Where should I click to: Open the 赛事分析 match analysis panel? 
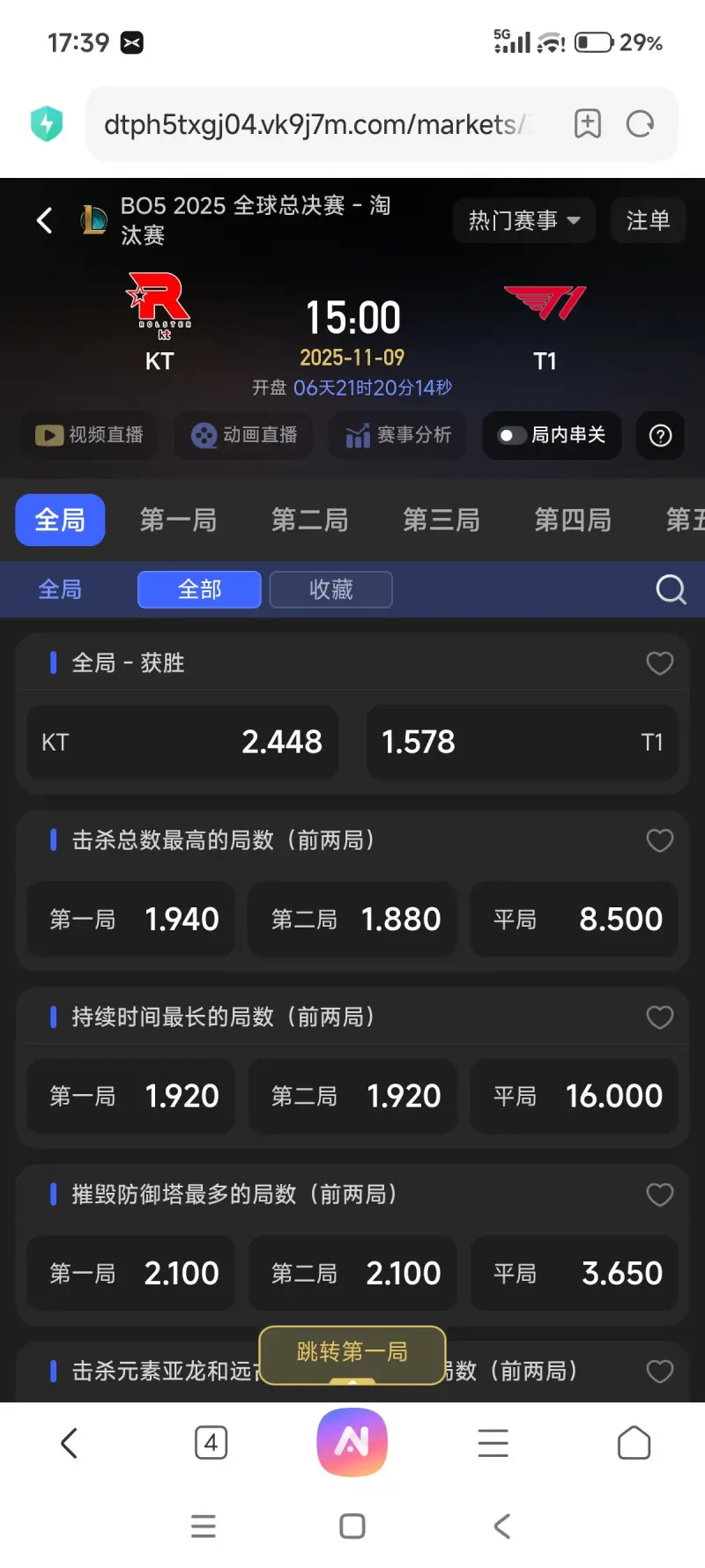tap(397, 435)
